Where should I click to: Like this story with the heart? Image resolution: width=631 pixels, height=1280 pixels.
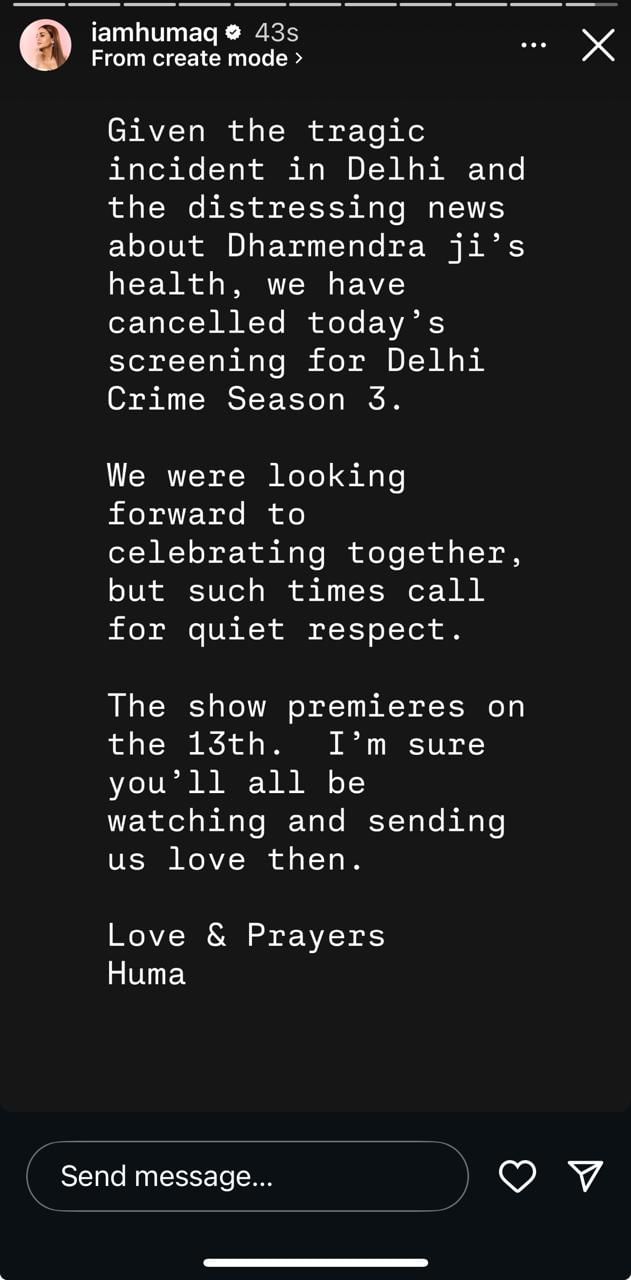517,1176
